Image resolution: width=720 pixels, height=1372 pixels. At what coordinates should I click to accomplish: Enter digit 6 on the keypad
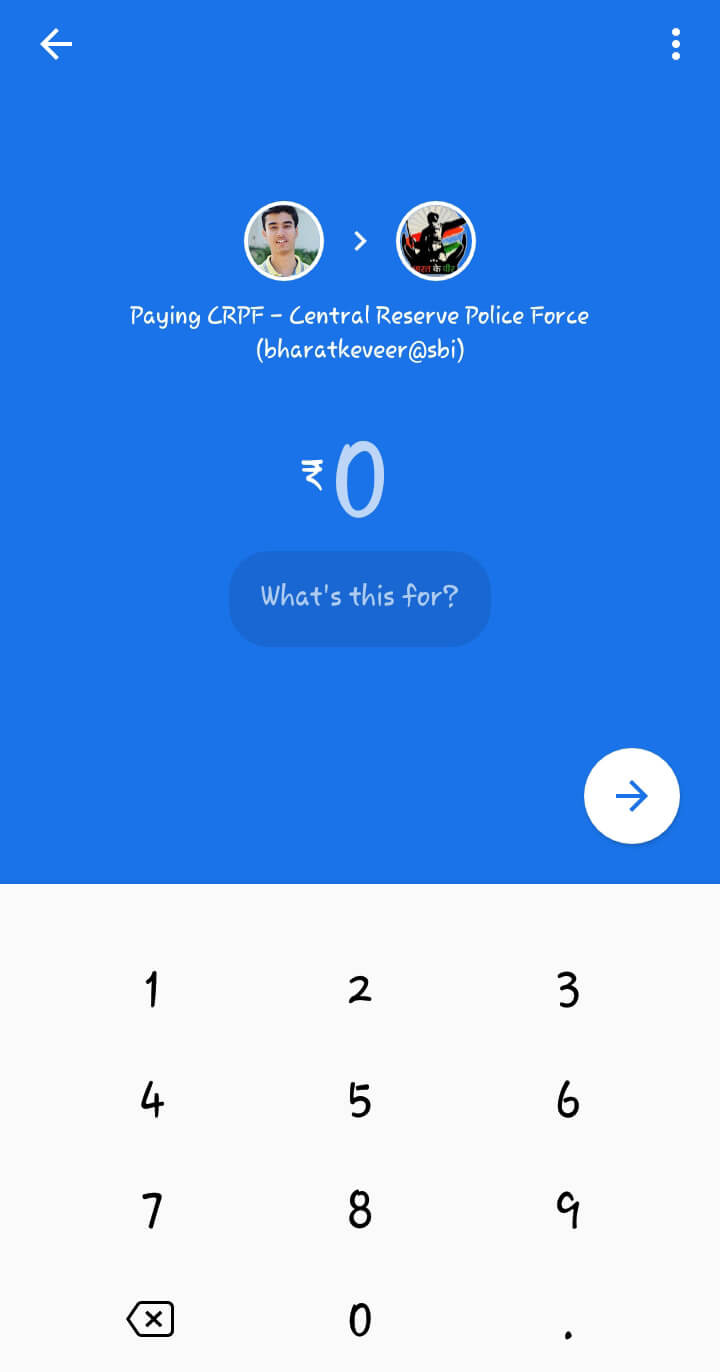(568, 1100)
